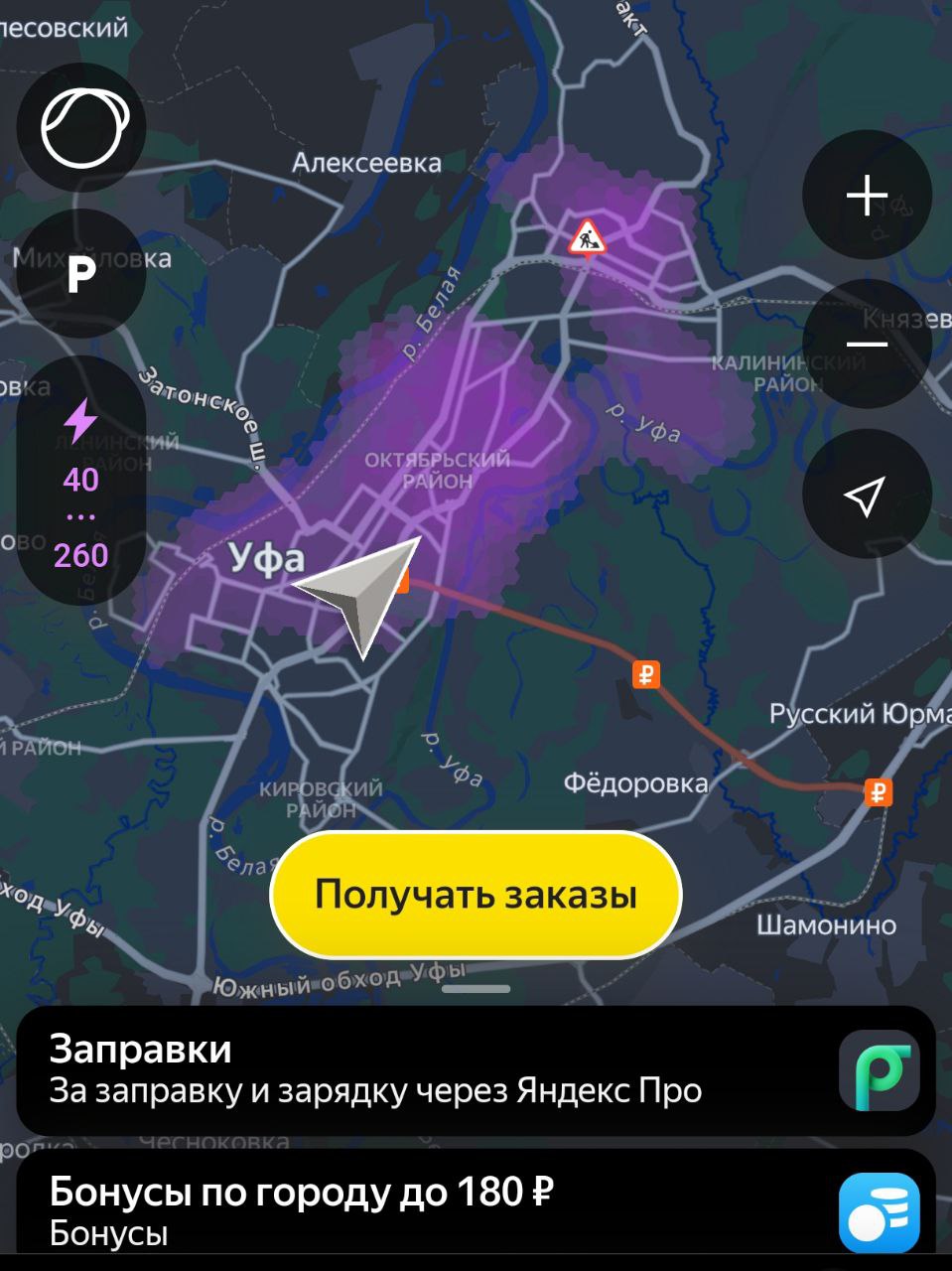Open the Заправки card

(x=476, y=1069)
